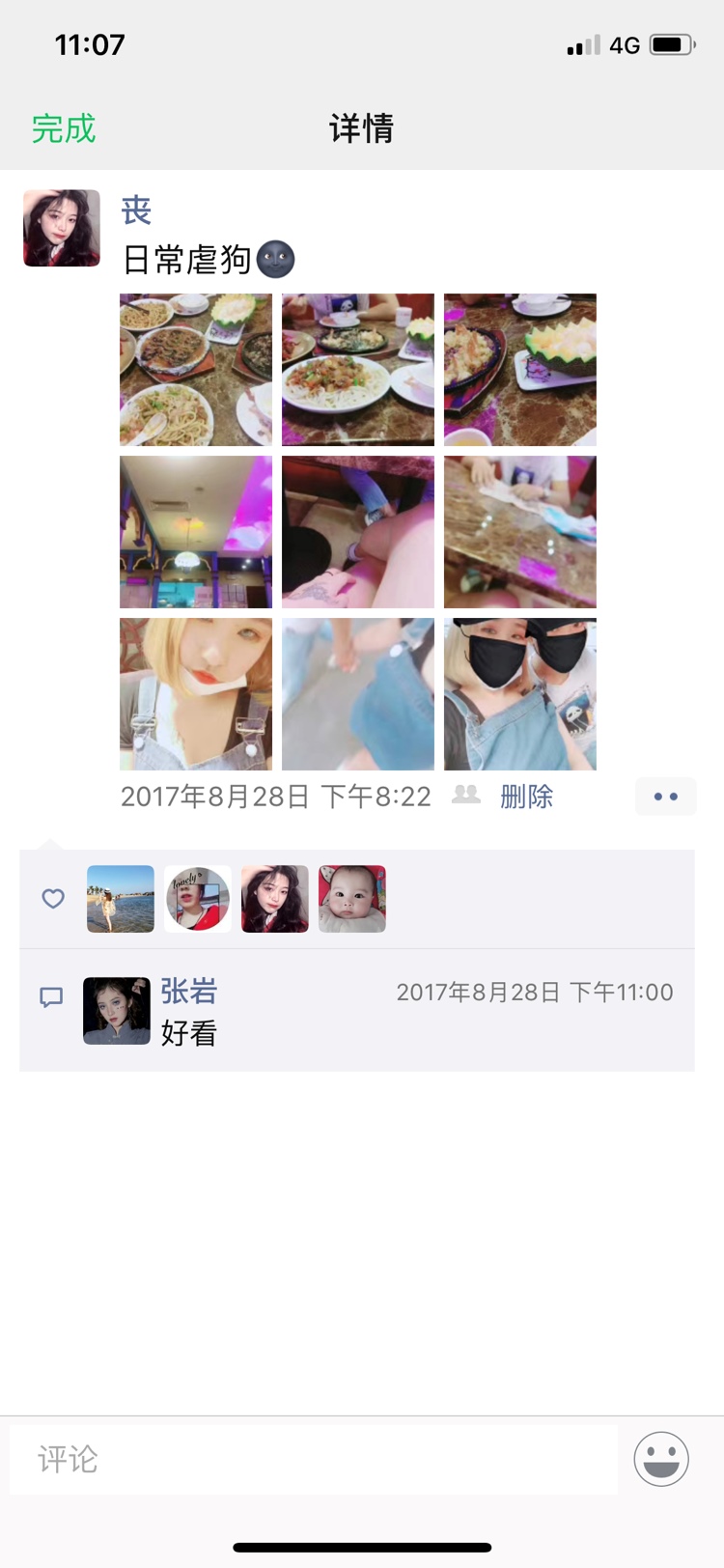This screenshot has width=724, height=1568.
Task: Open the black face masks selfie photo
Action: point(520,694)
